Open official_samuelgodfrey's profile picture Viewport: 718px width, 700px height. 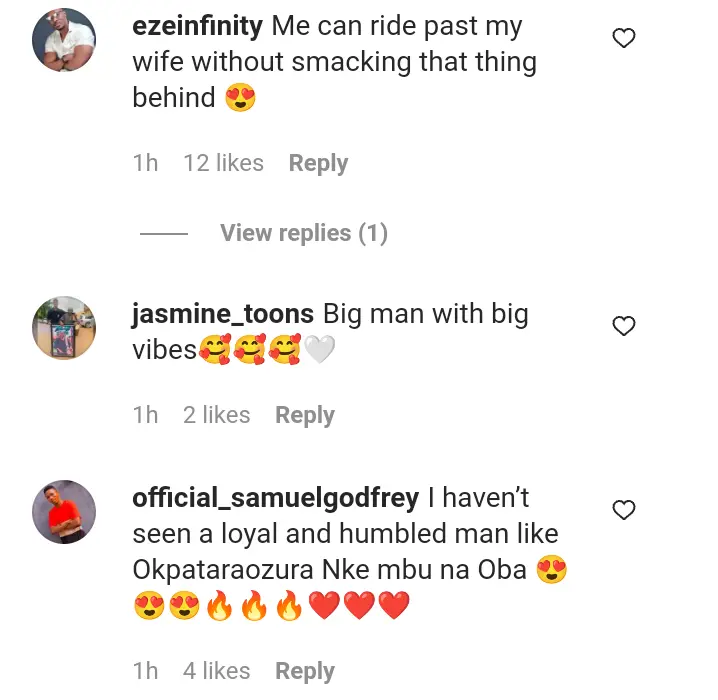point(64,511)
